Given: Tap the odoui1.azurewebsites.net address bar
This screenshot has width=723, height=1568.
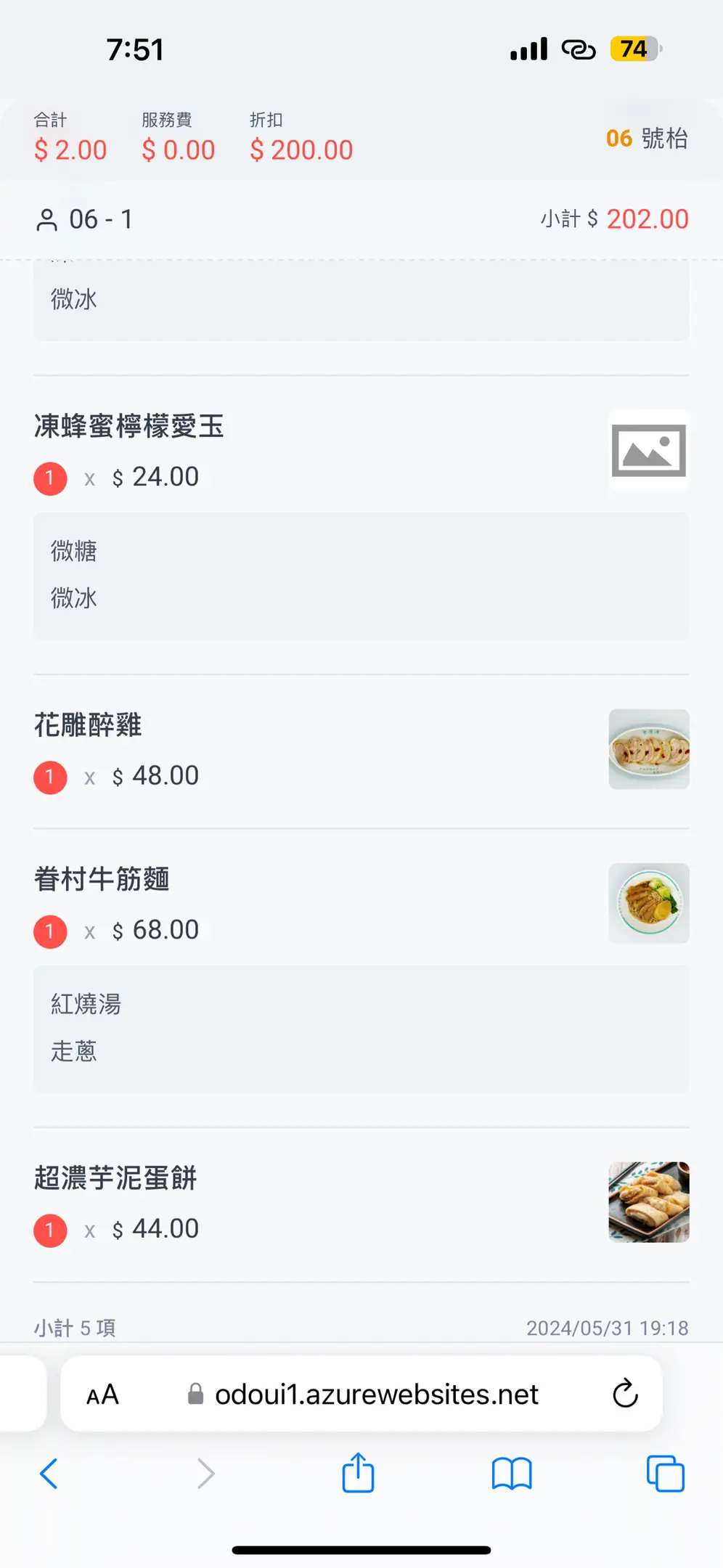Looking at the screenshot, I should (x=361, y=1394).
